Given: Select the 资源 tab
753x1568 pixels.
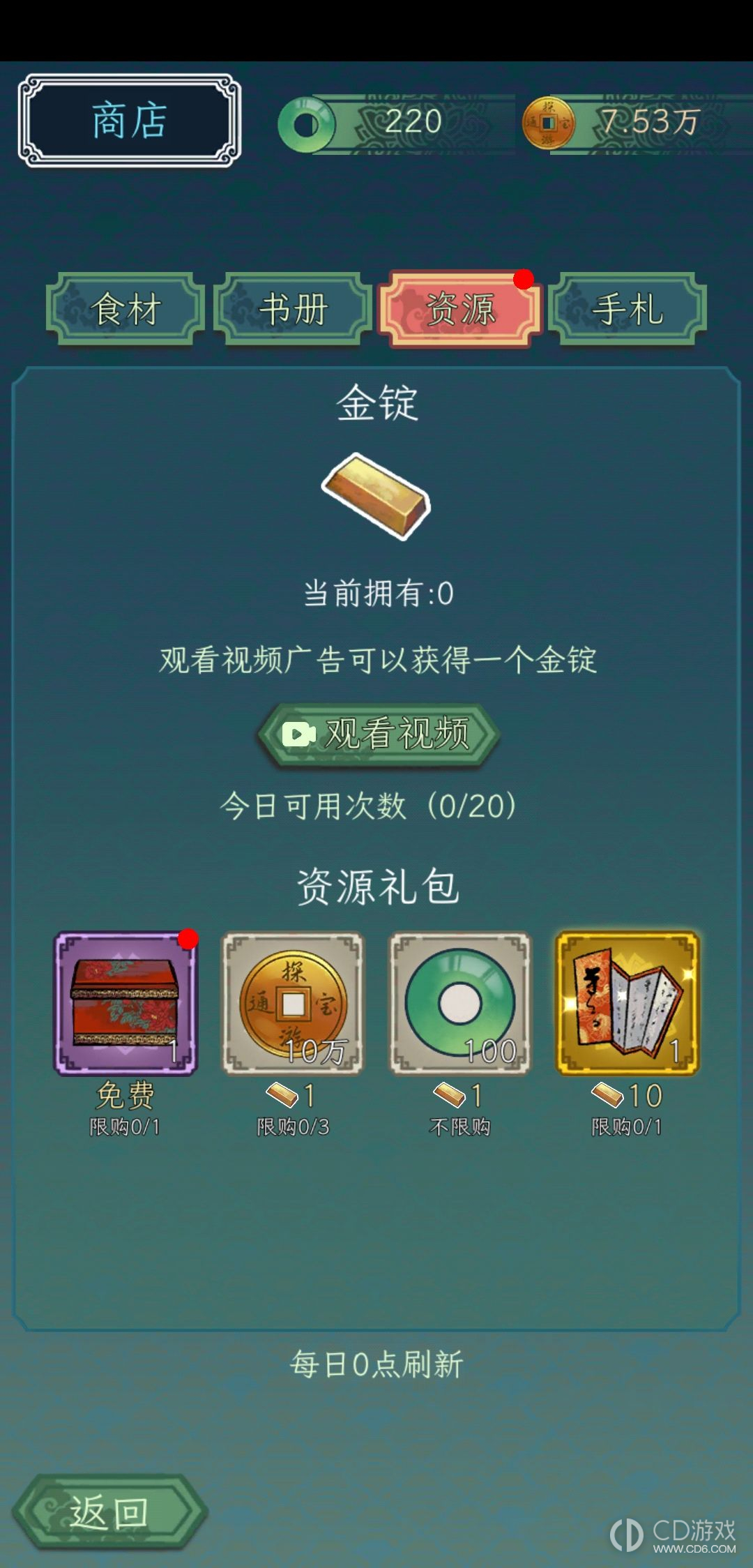Looking at the screenshot, I should point(460,309).
